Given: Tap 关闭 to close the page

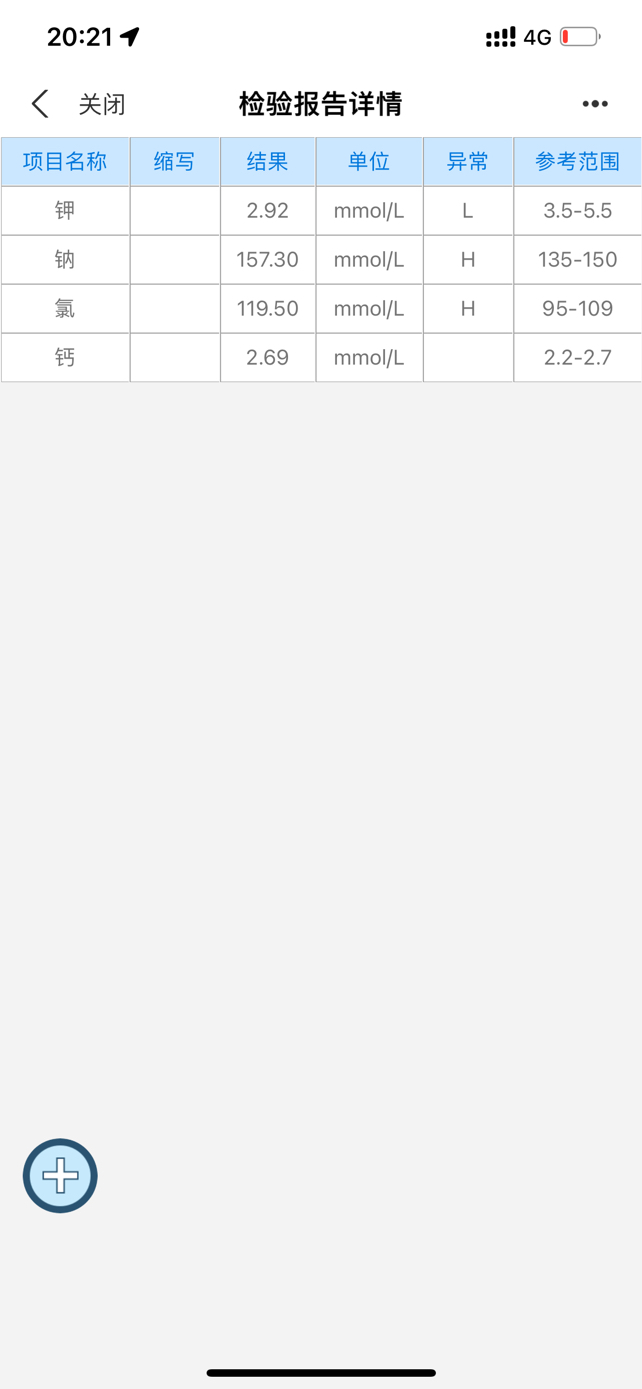Looking at the screenshot, I should tap(102, 104).
